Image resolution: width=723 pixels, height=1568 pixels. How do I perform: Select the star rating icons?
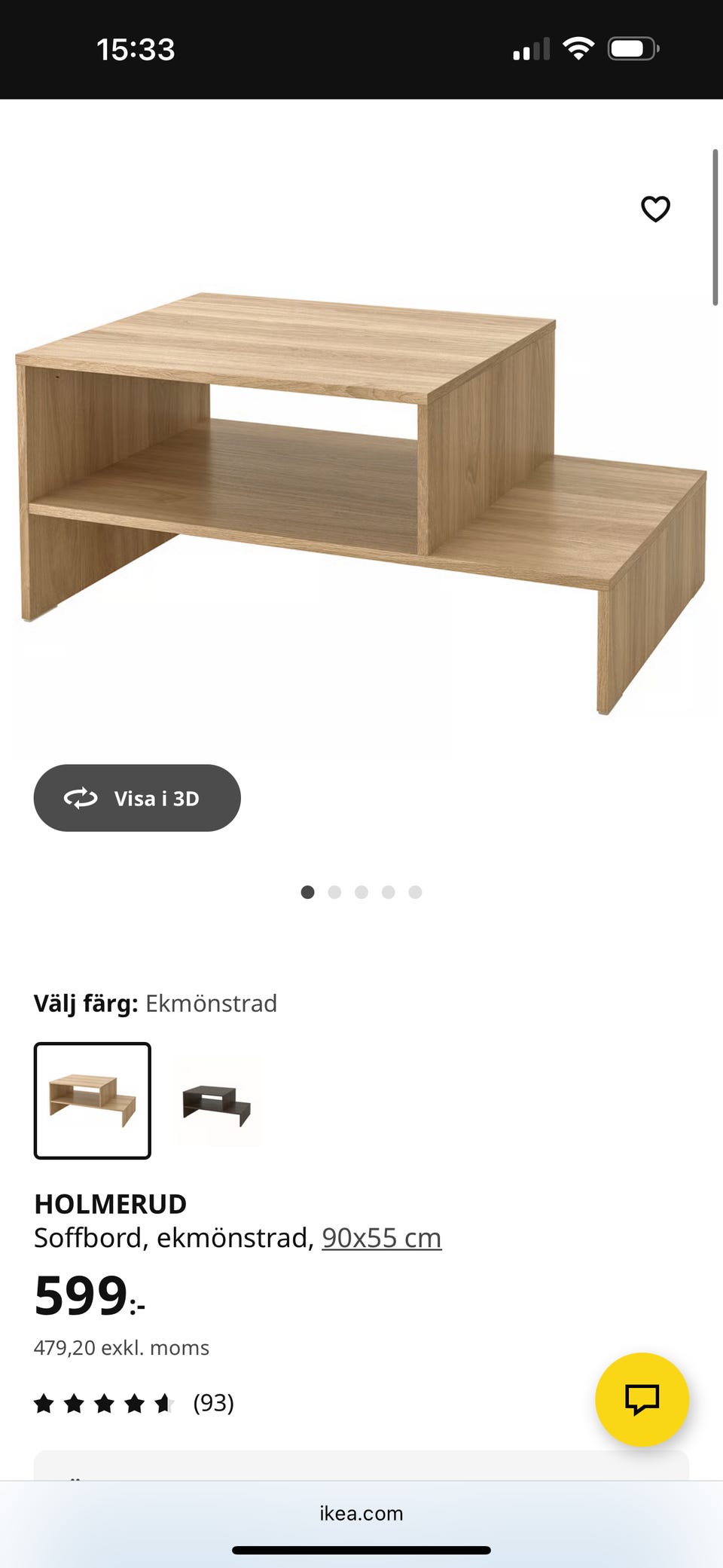pyautogui.click(x=105, y=1403)
